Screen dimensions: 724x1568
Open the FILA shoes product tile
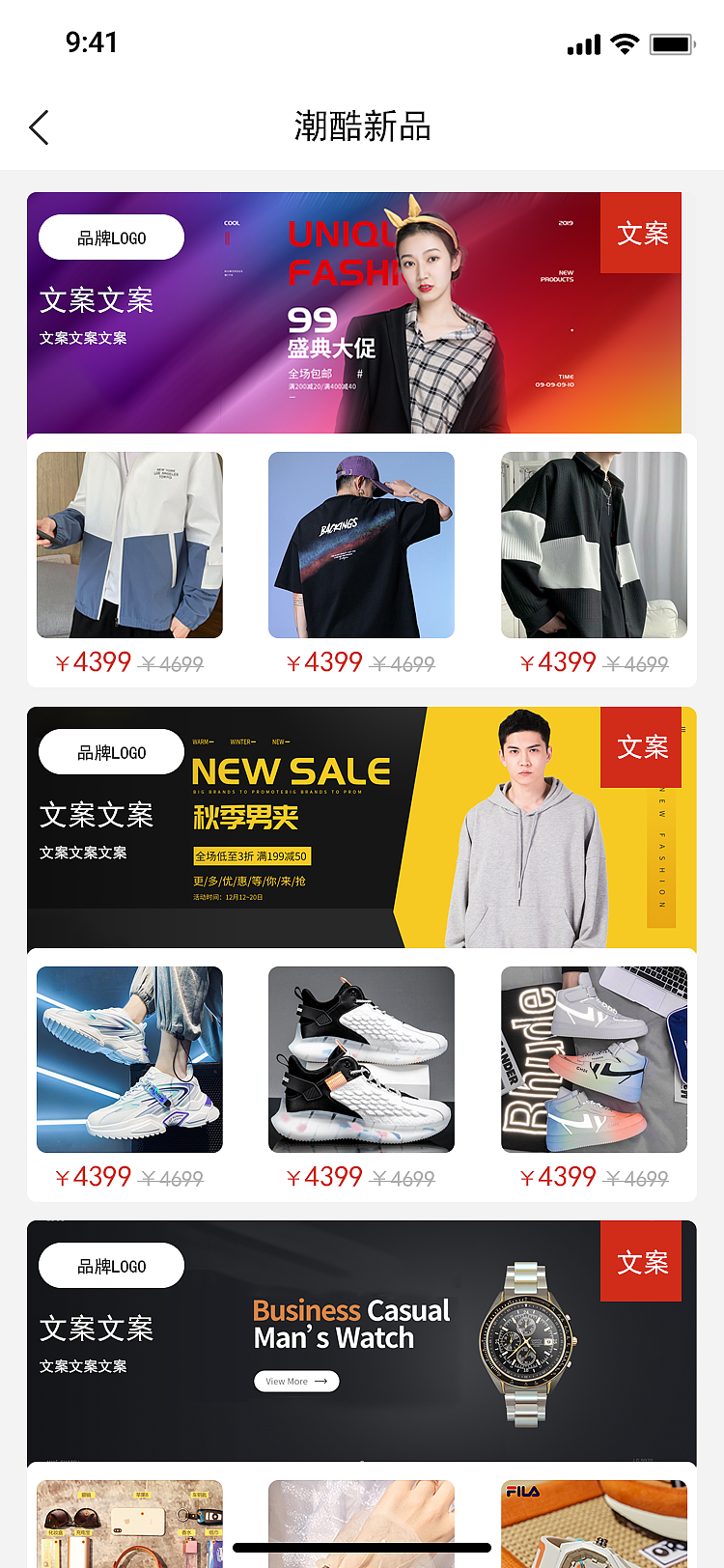[x=594, y=1524]
